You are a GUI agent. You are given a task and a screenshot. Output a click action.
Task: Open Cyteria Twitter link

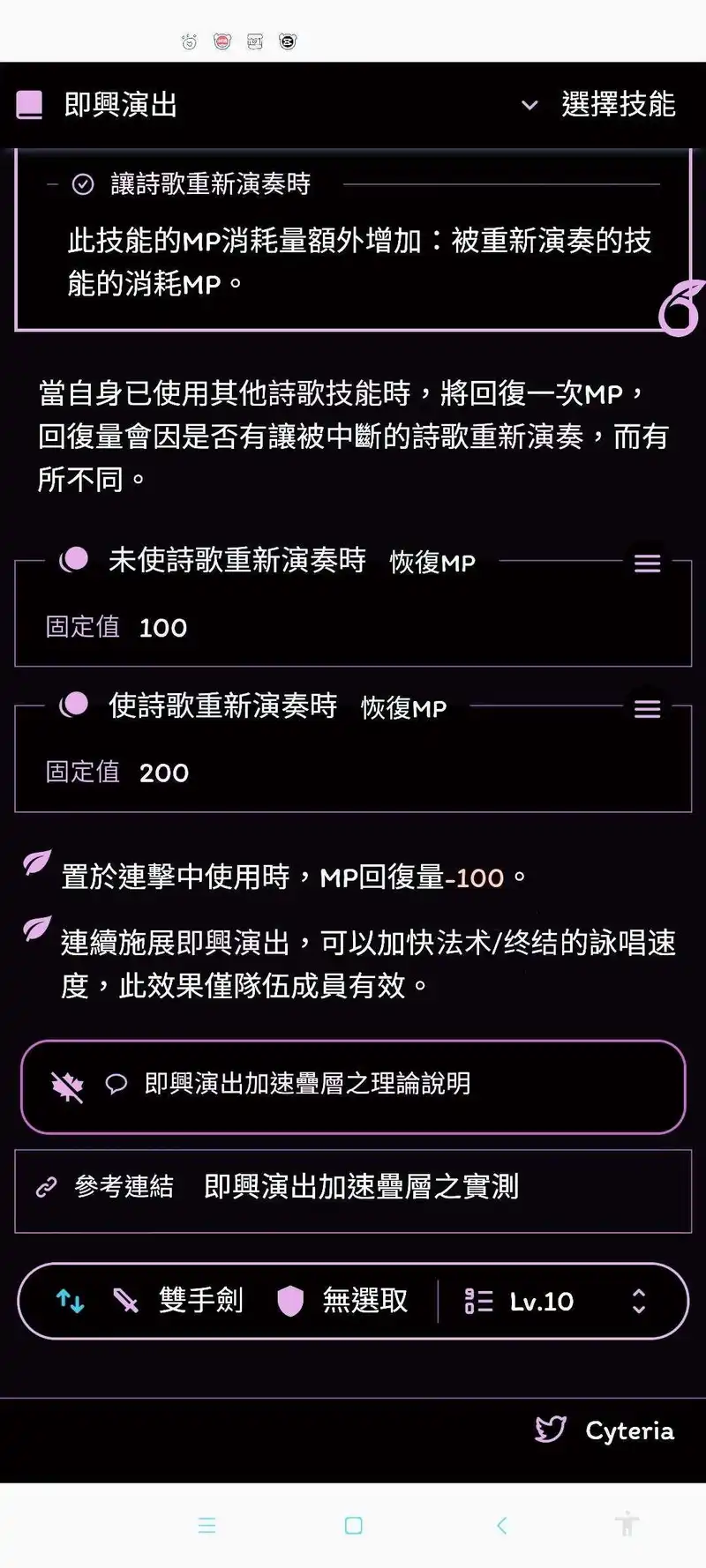605,1430
